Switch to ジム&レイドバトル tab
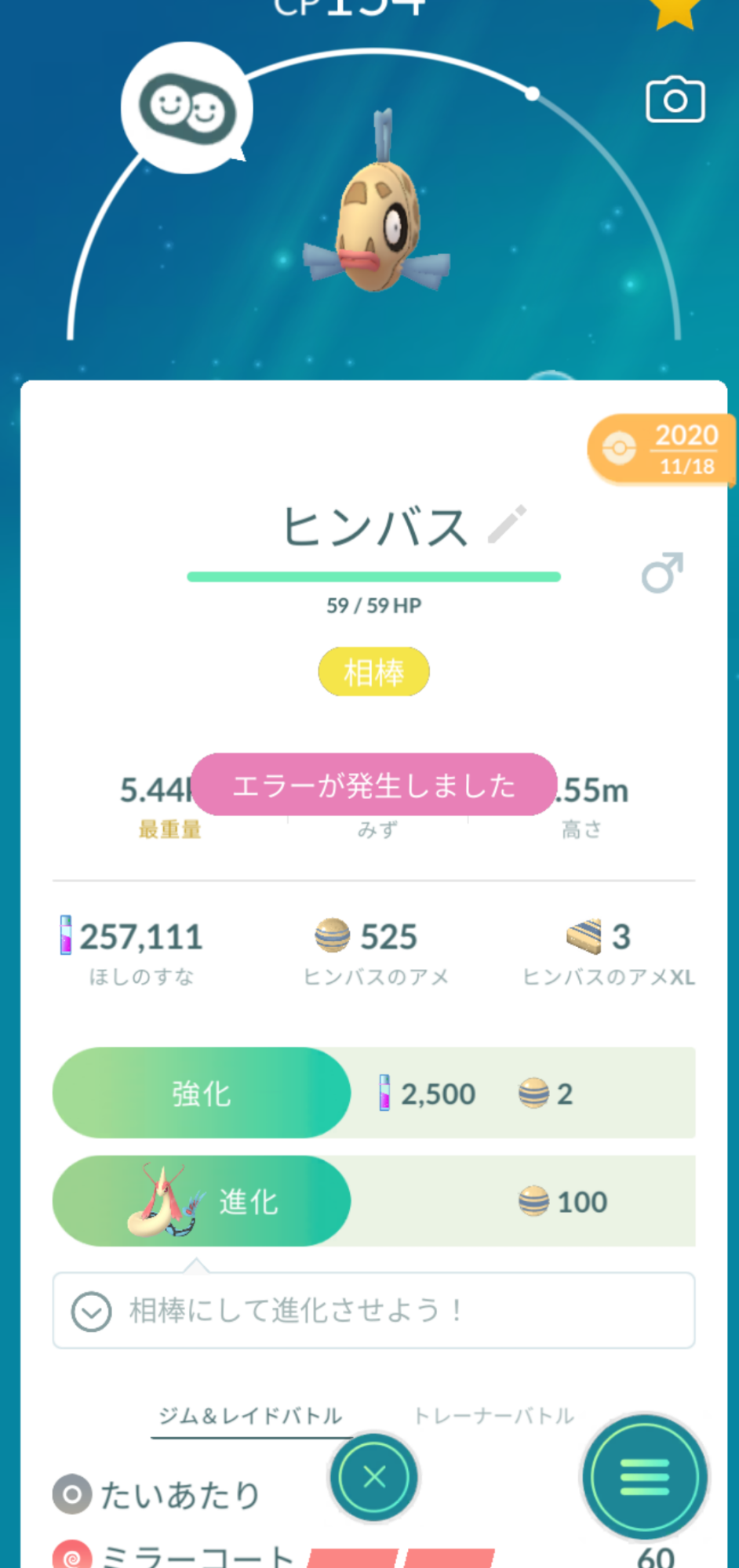The width and height of the screenshot is (739, 1568). pyautogui.click(x=250, y=1416)
